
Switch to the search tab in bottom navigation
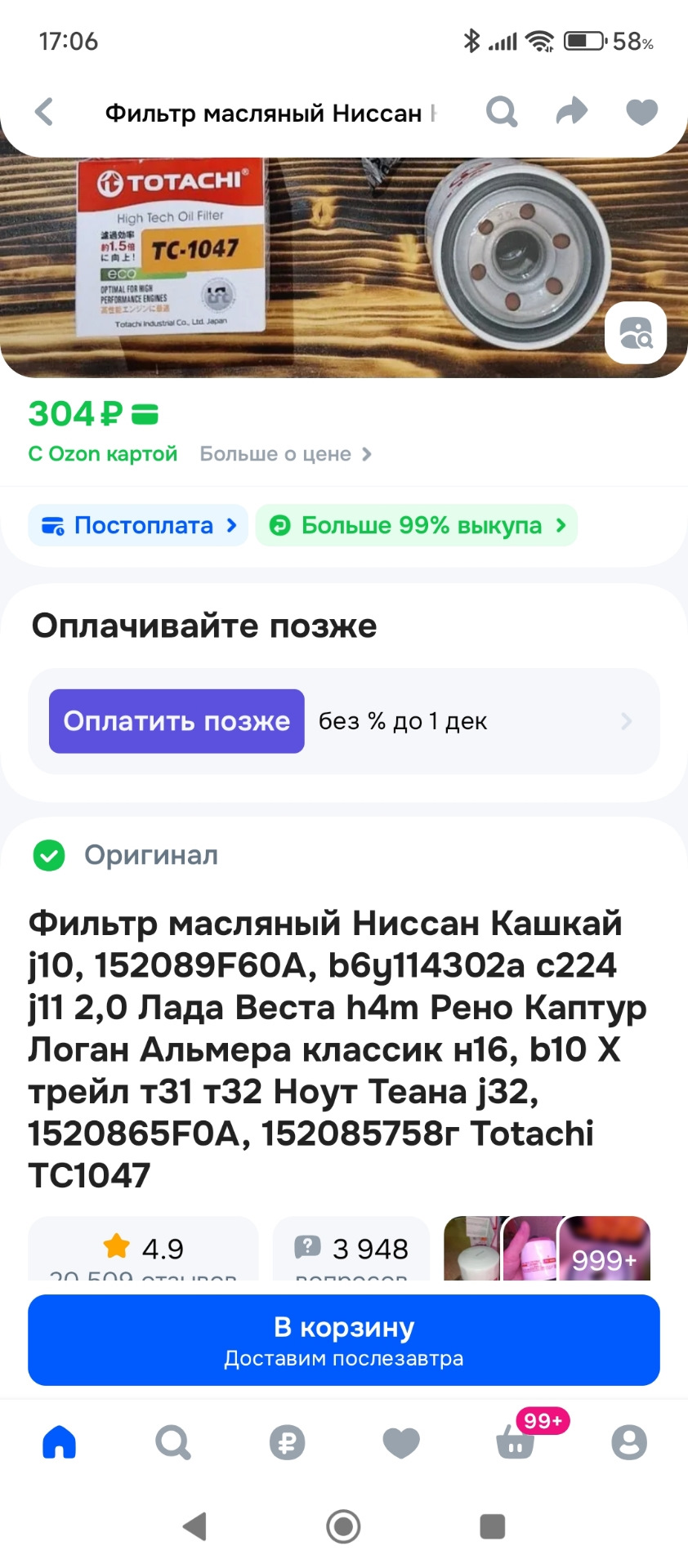[x=173, y=1442]
